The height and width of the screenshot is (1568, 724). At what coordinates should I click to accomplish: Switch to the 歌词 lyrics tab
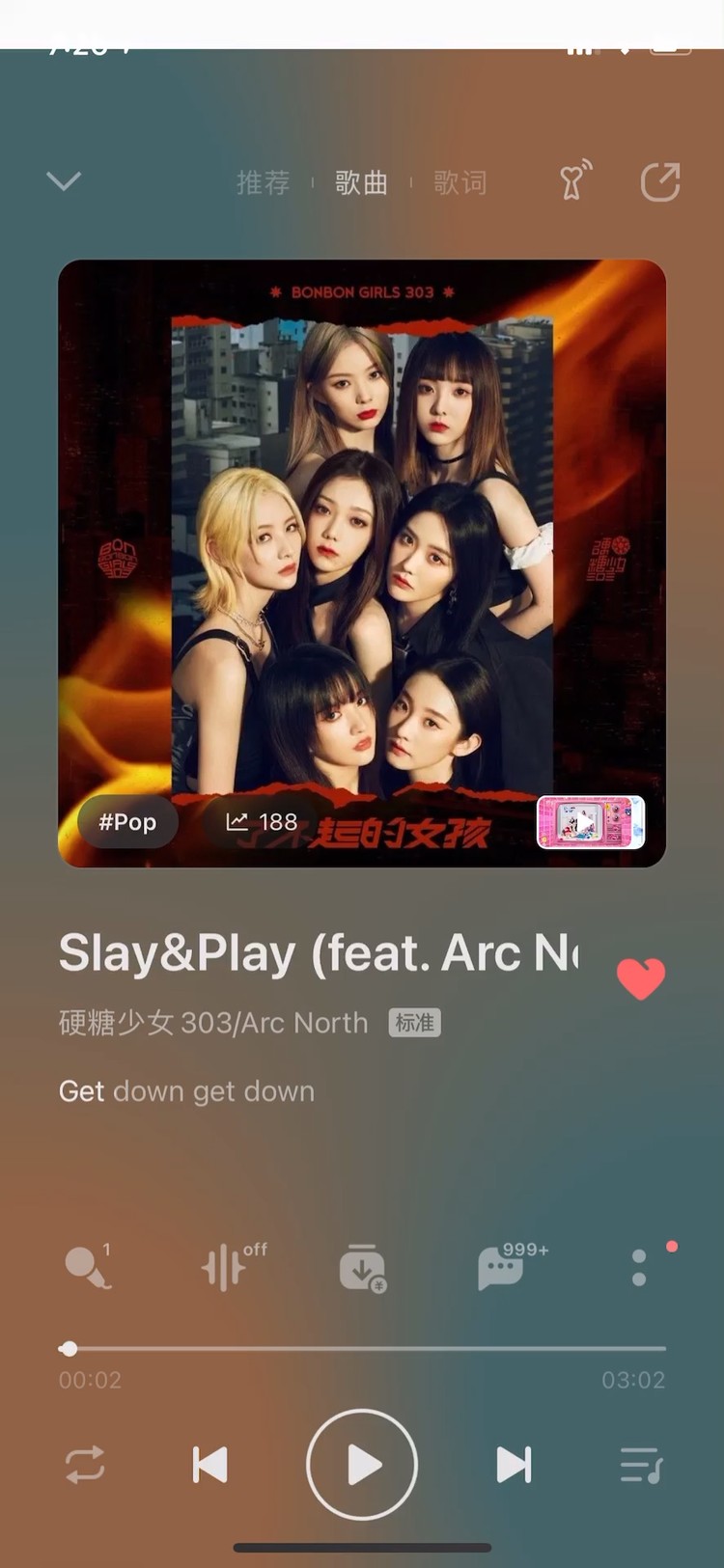(x=459, y=182)
